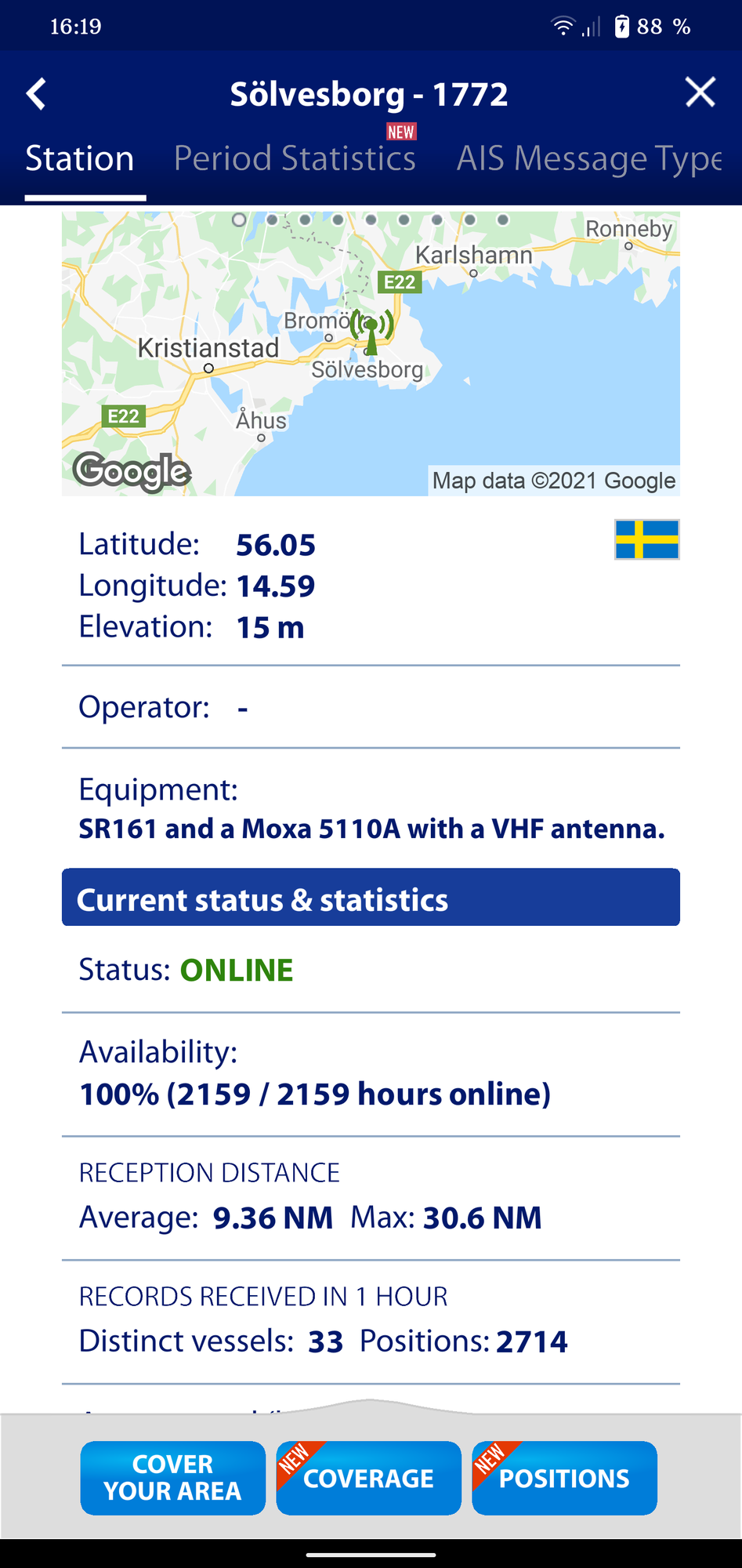
Task: Go back using the header arrow
Action: pos(36,94)
